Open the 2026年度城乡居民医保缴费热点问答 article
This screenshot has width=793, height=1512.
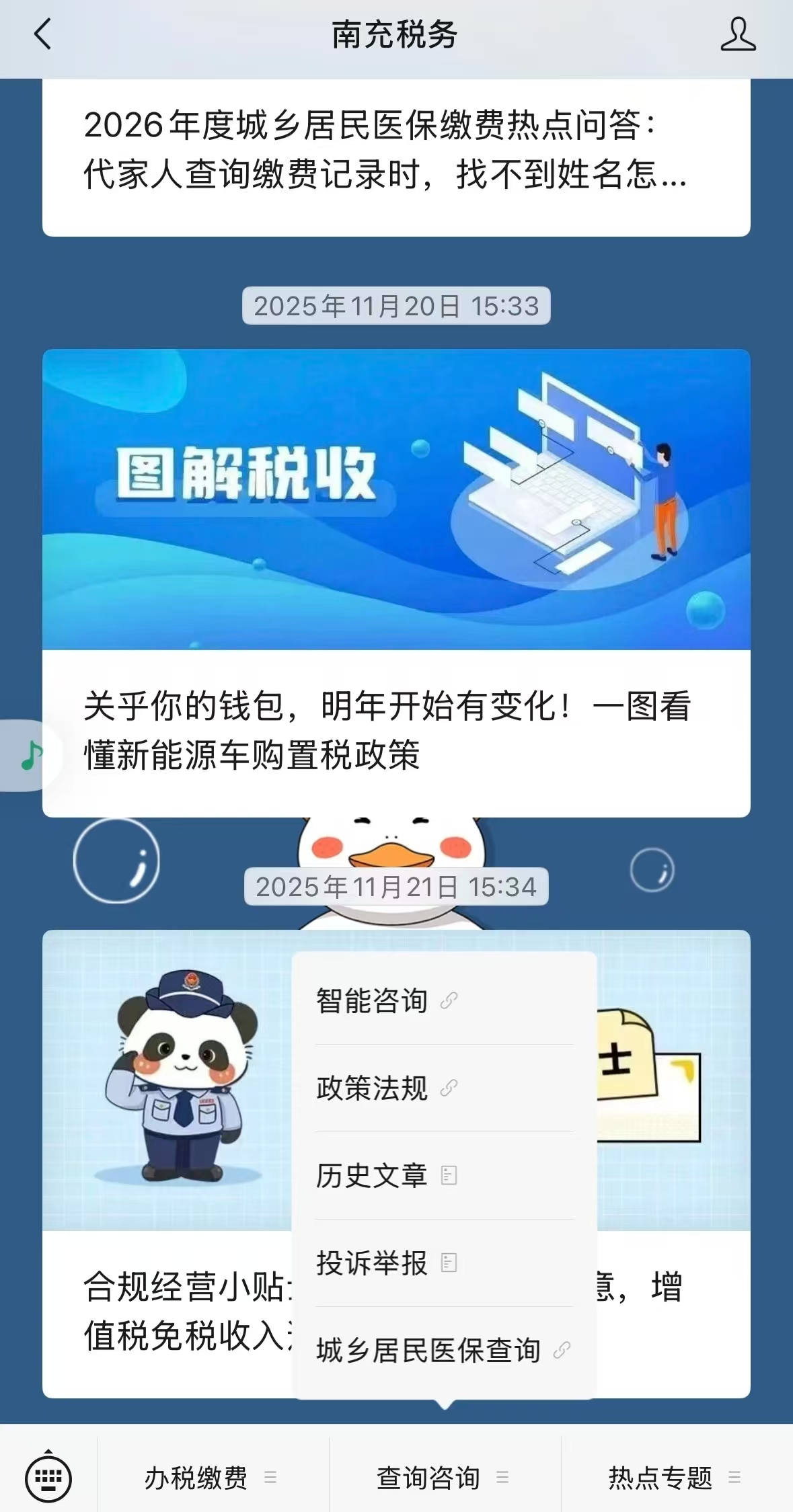395,151
